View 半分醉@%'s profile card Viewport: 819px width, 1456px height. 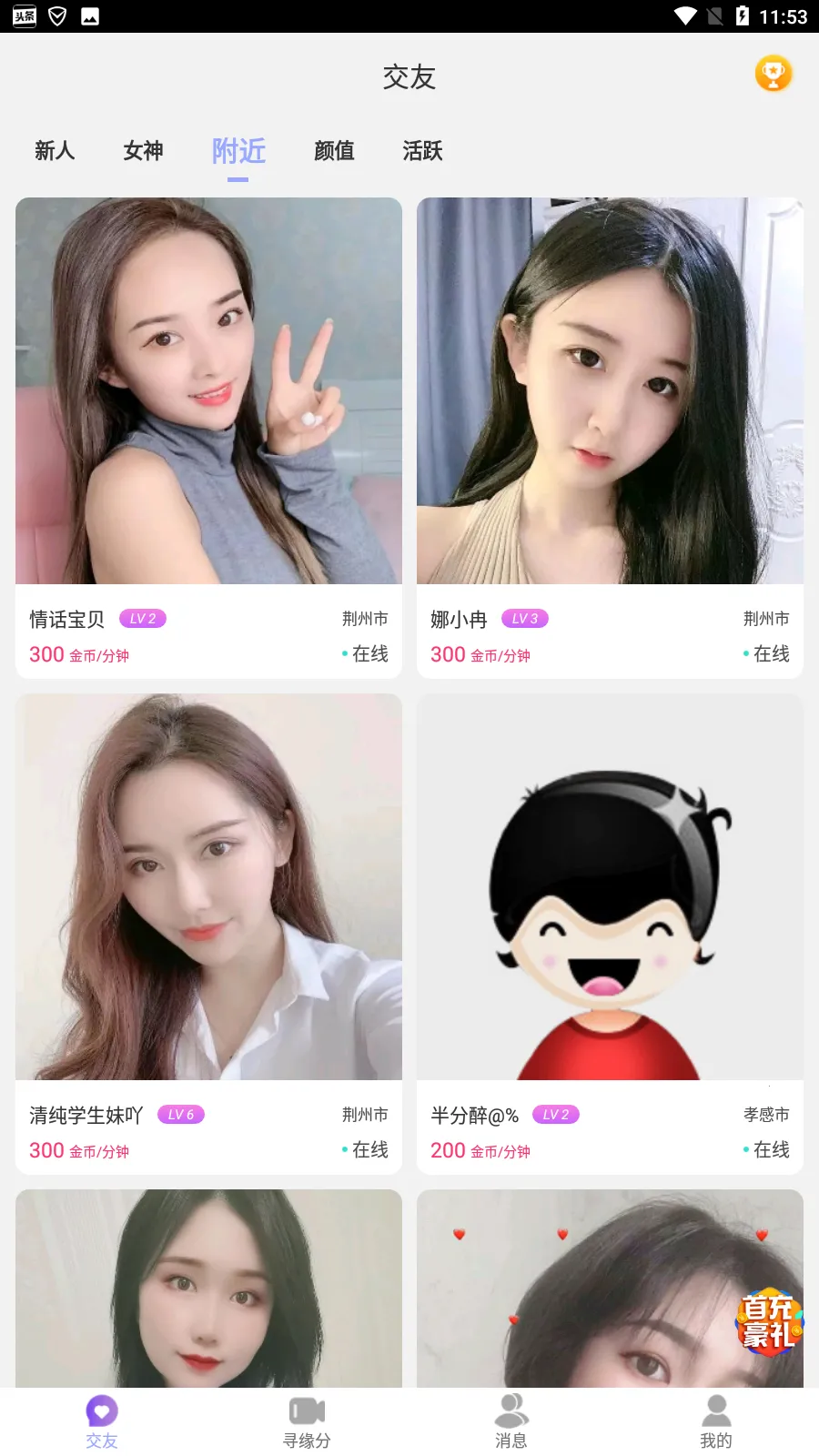click(610, 933)
